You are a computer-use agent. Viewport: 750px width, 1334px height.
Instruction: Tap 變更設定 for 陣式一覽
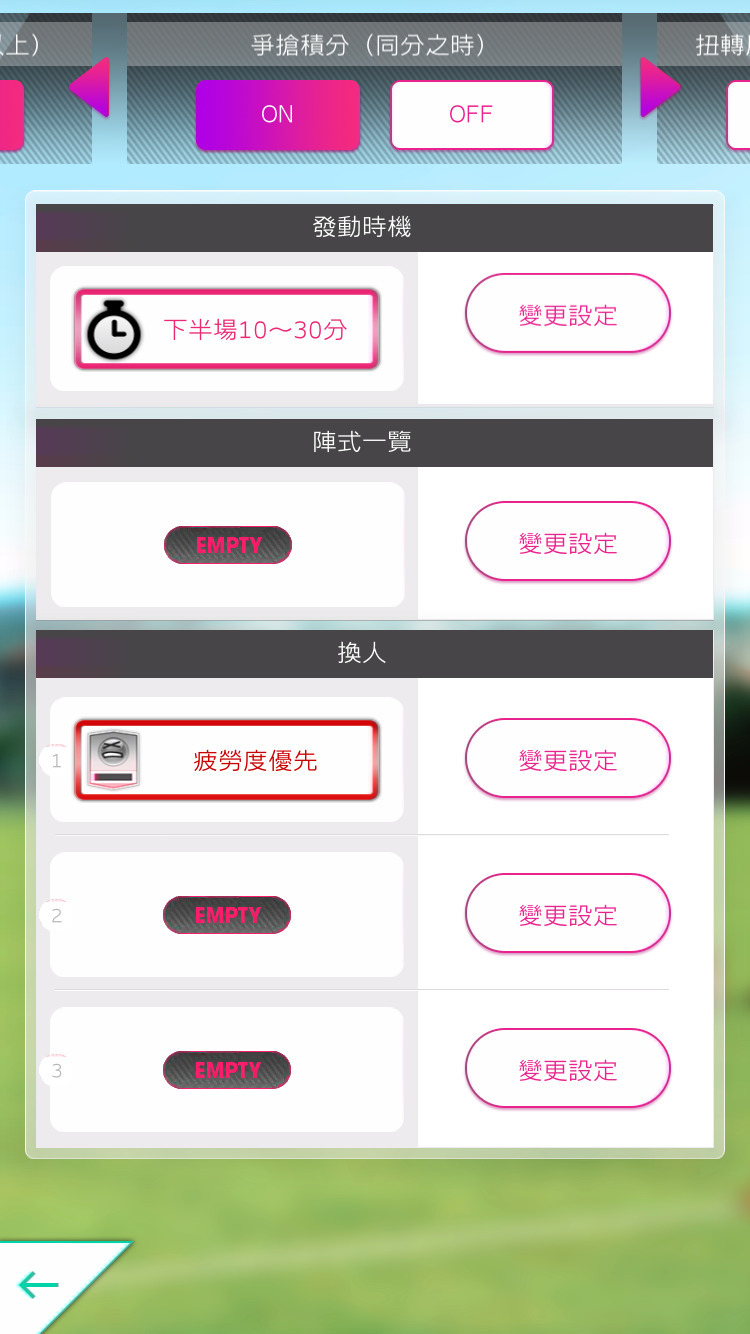click(567, 542)
